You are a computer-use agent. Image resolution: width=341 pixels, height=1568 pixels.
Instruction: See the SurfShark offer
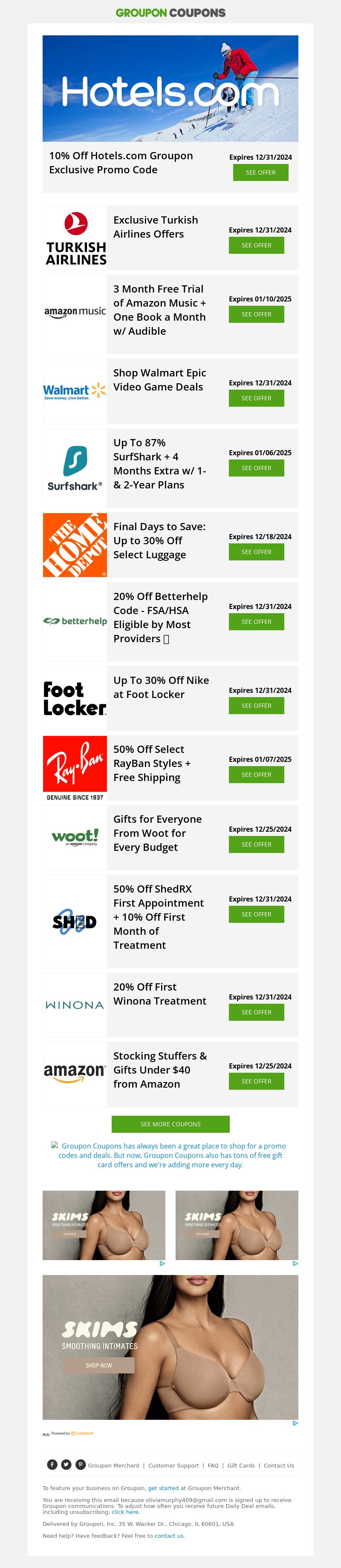256,468
